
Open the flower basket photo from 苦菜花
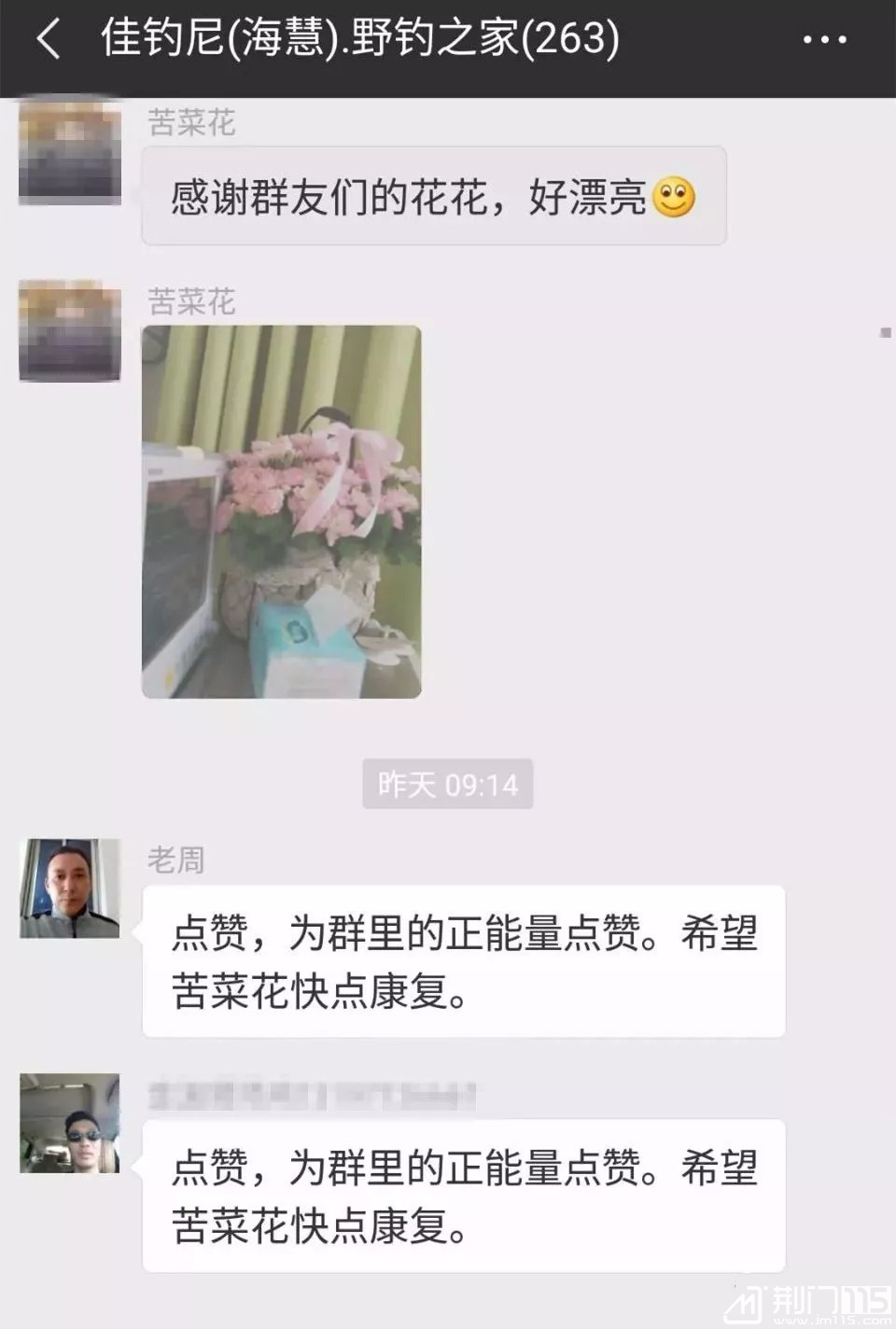281,511
